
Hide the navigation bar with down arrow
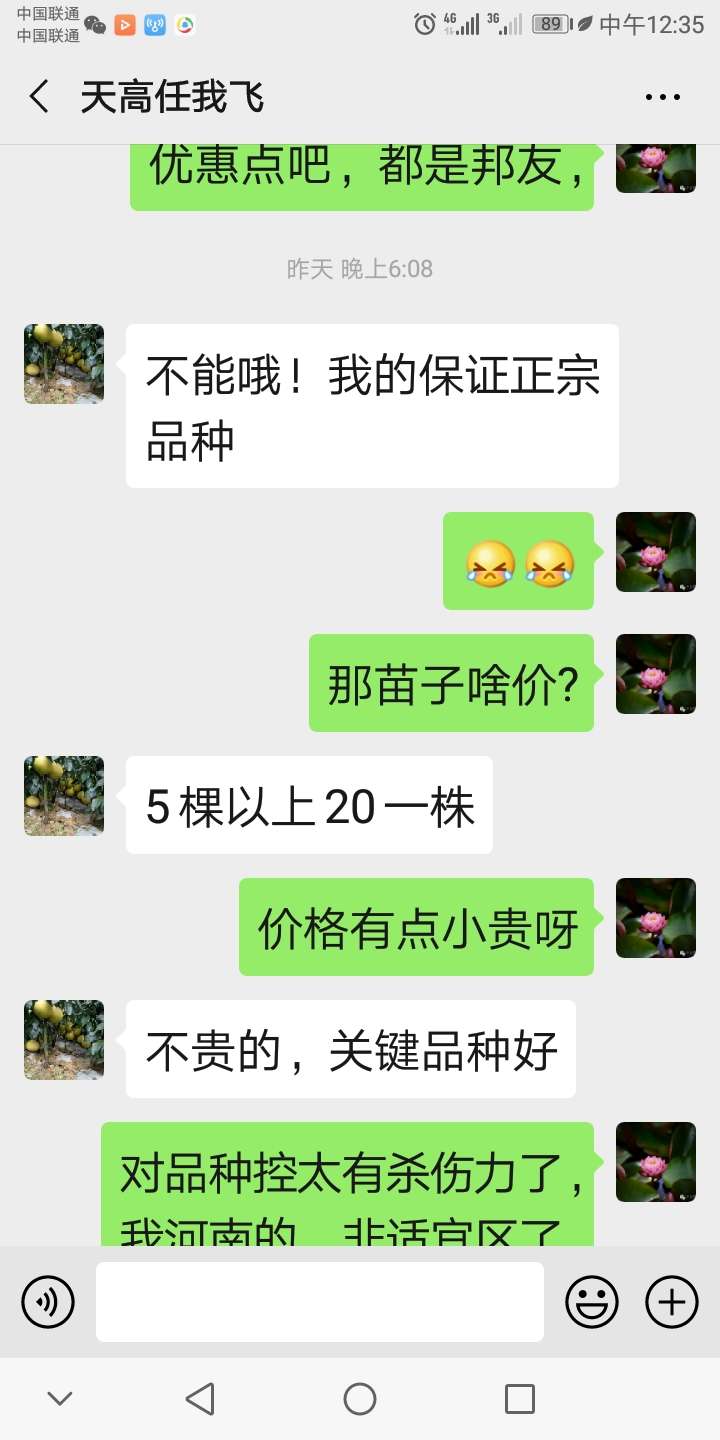point(60,1399)
